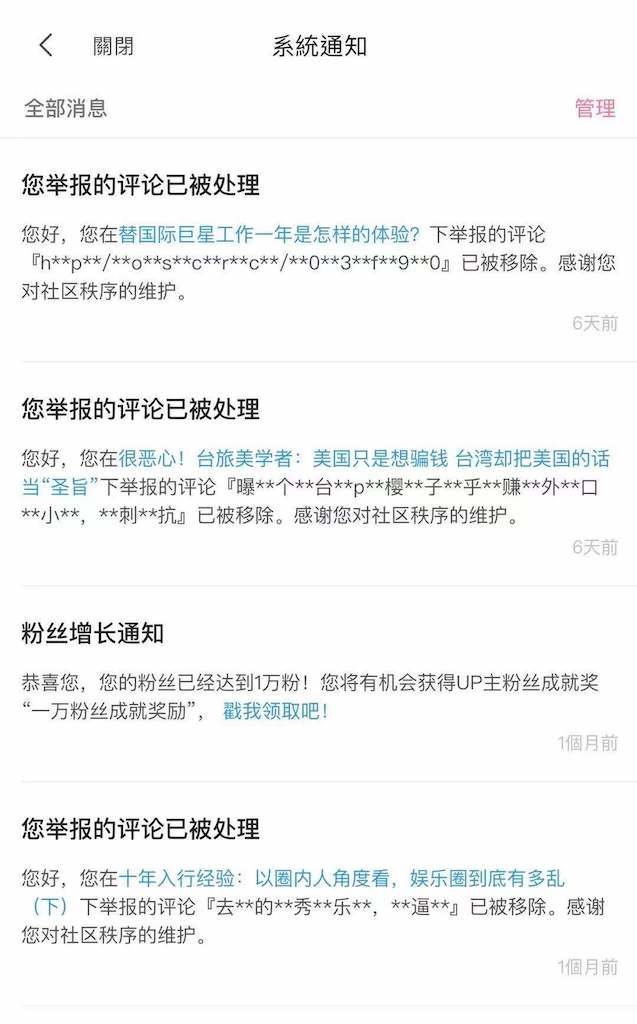Go back with the top-left arrow
Image resolution: width=637 pixels, height=1024 pixels.
tap(45, 46)
